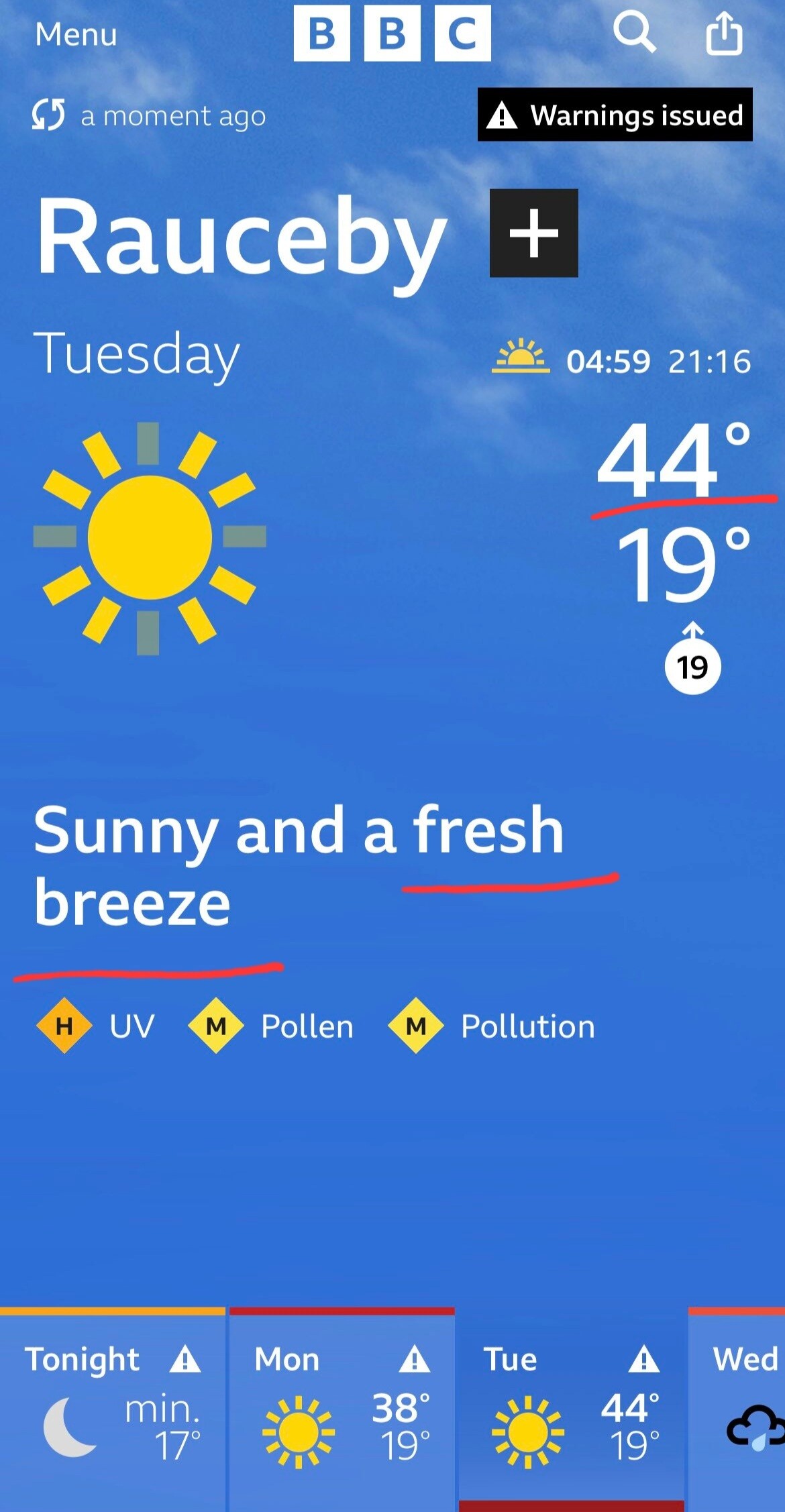This screenshot has width=785, height=1512.
Task: Share this Rauceby forecast
Action: [725, 34]
